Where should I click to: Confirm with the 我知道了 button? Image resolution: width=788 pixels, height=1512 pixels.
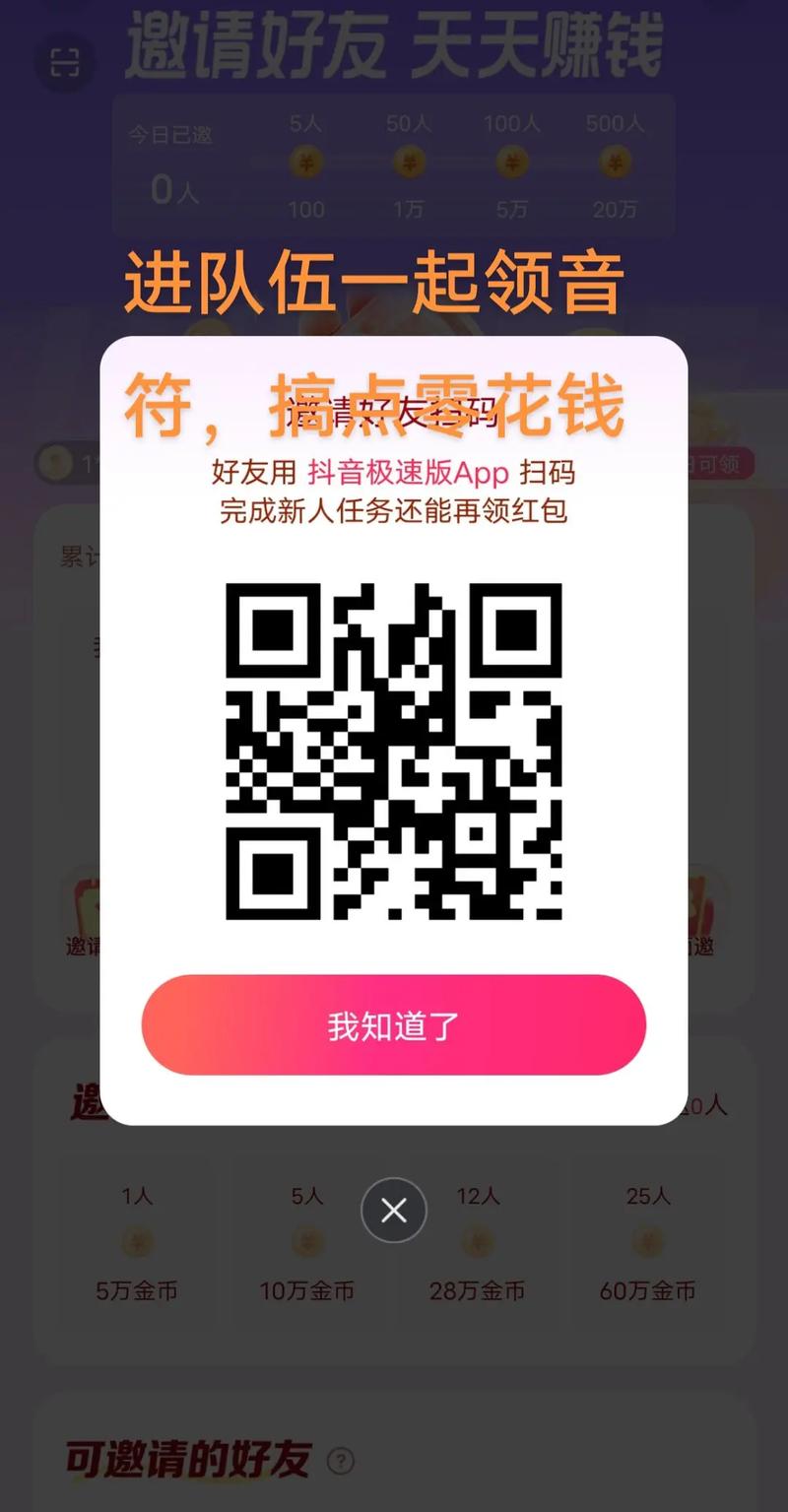click(x=394, y=1025)
